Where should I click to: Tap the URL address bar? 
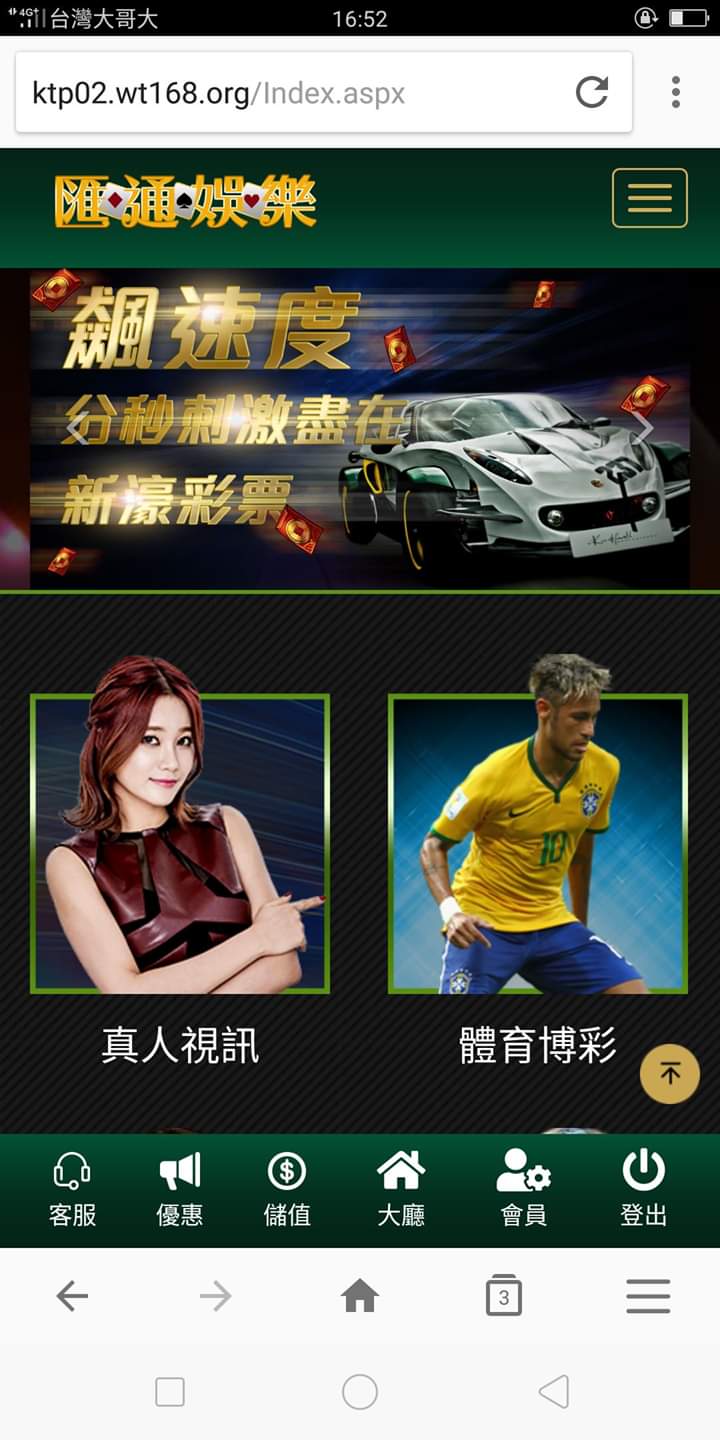tap(290, 94)
